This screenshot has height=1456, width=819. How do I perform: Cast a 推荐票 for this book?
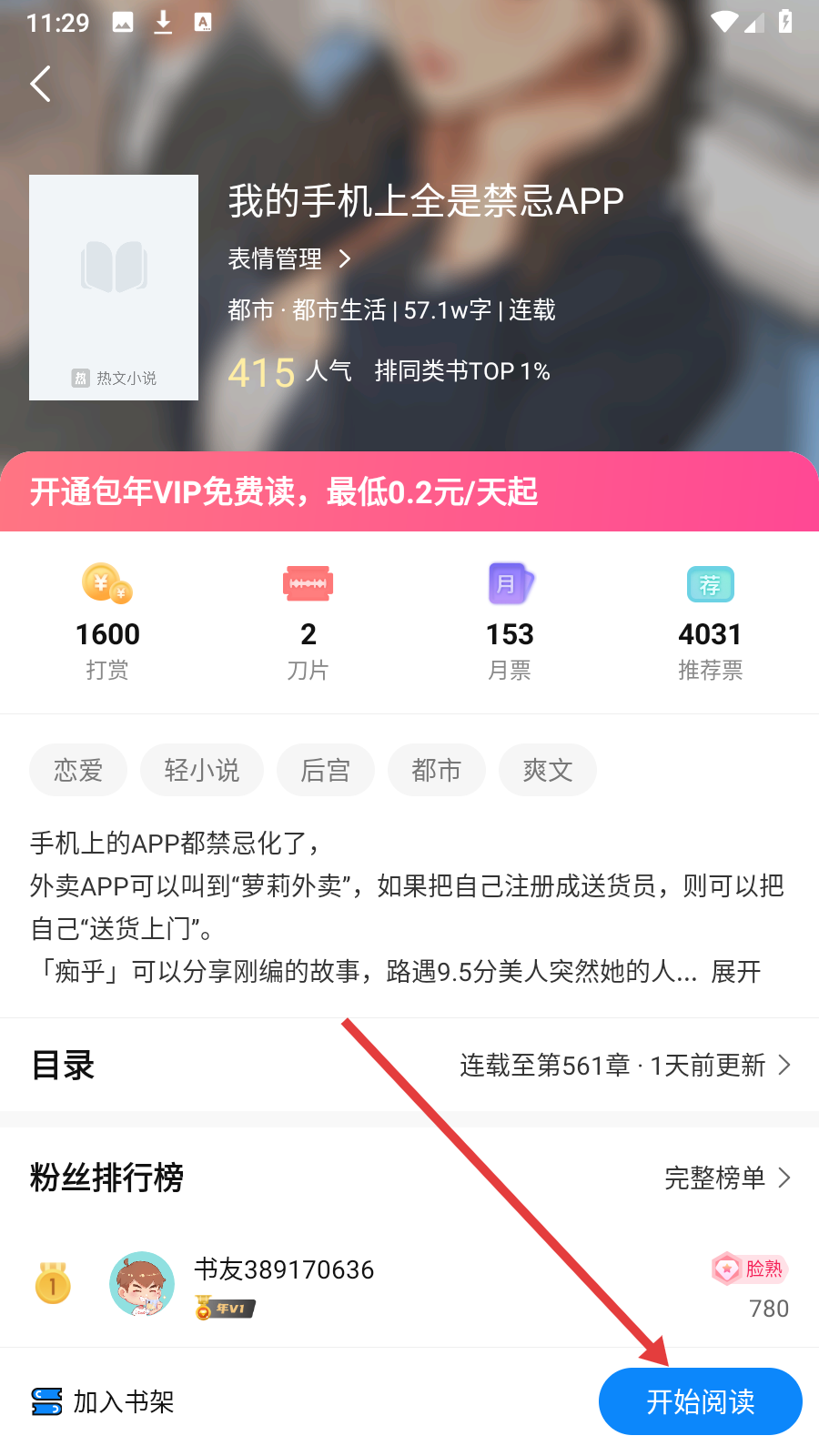click(710, 622)
